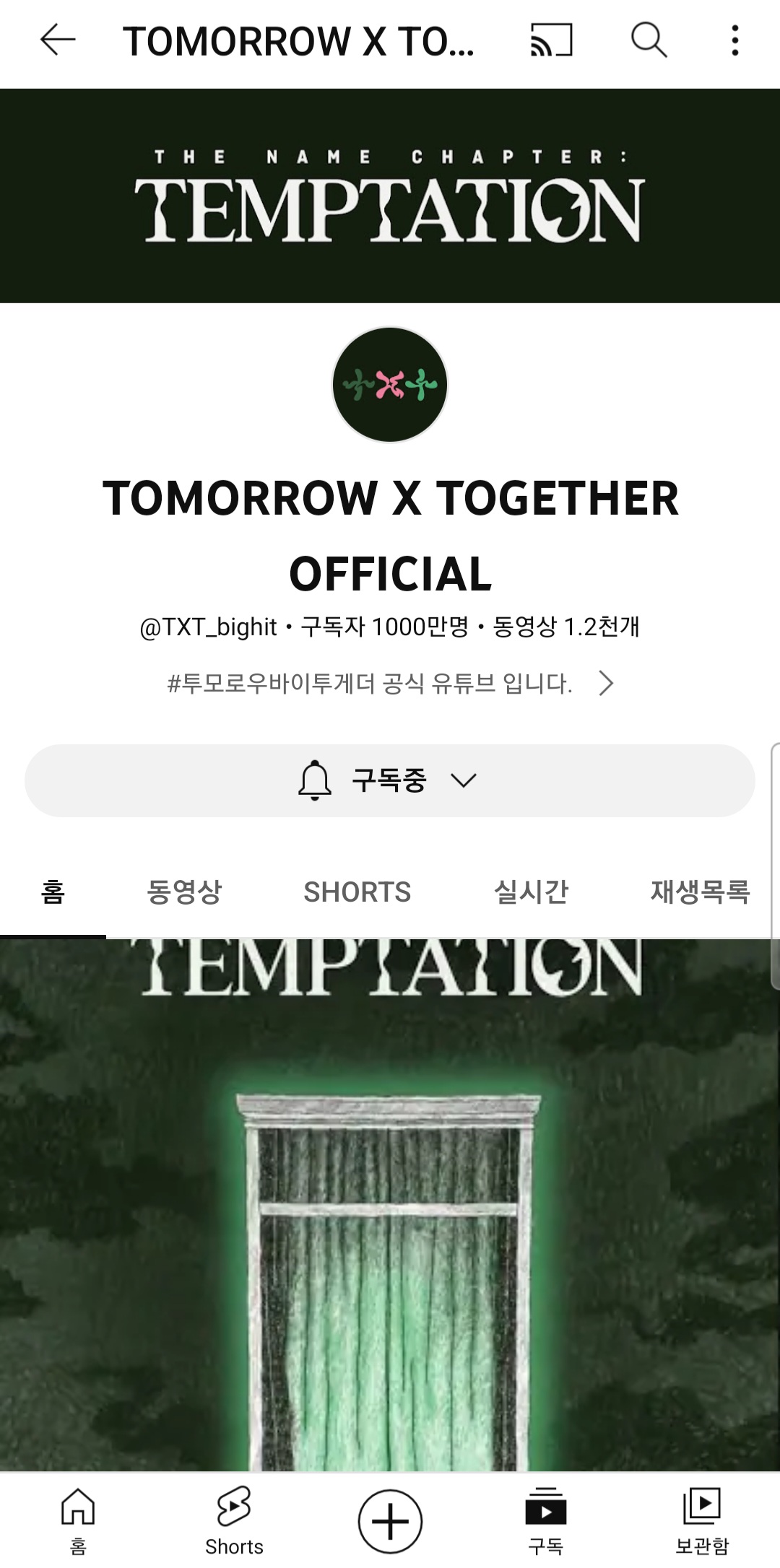The image size is (780, 1568).
Task: Go back from the channel page
Action: click(x=58, y=40)
